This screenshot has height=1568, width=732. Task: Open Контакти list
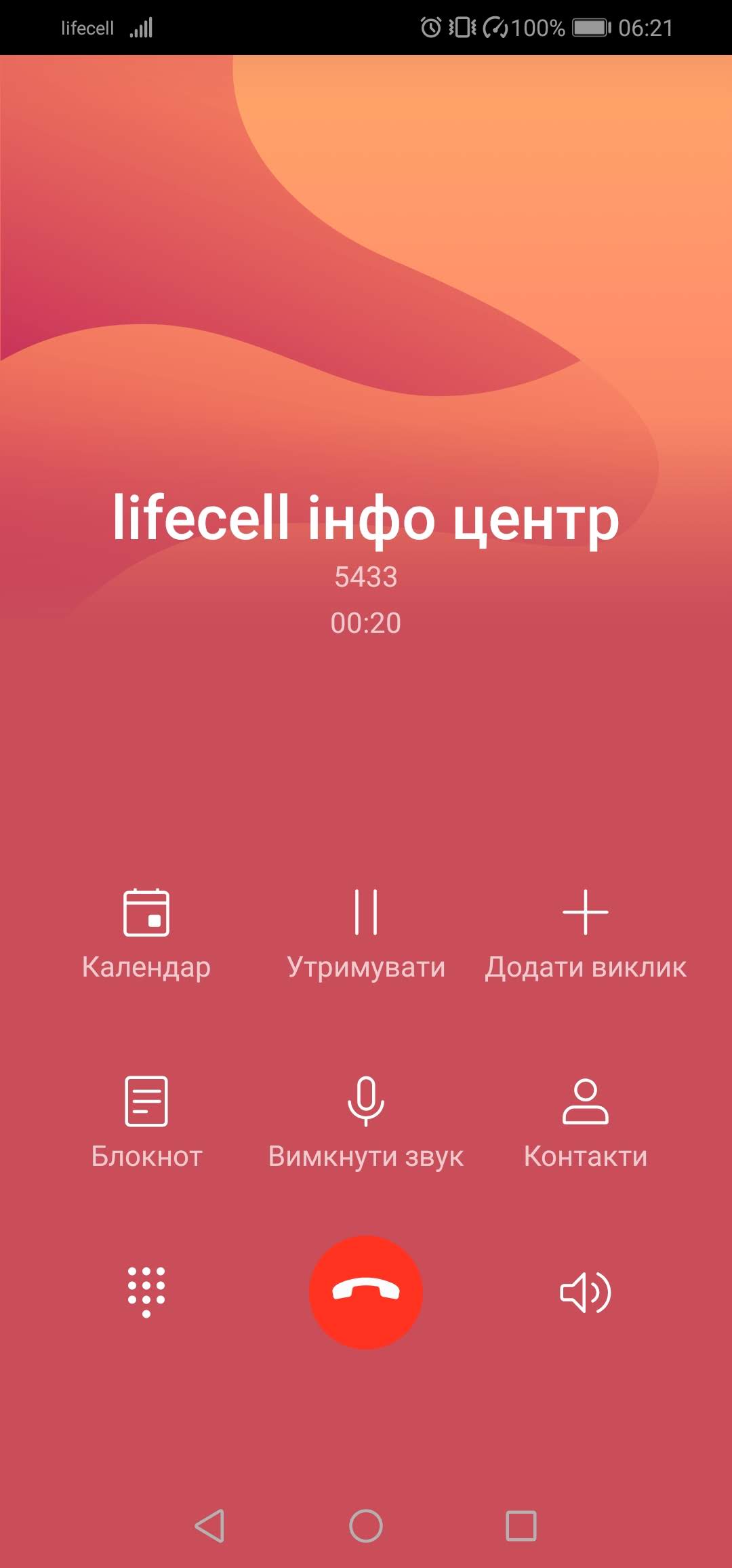(x=586, y=1120)
